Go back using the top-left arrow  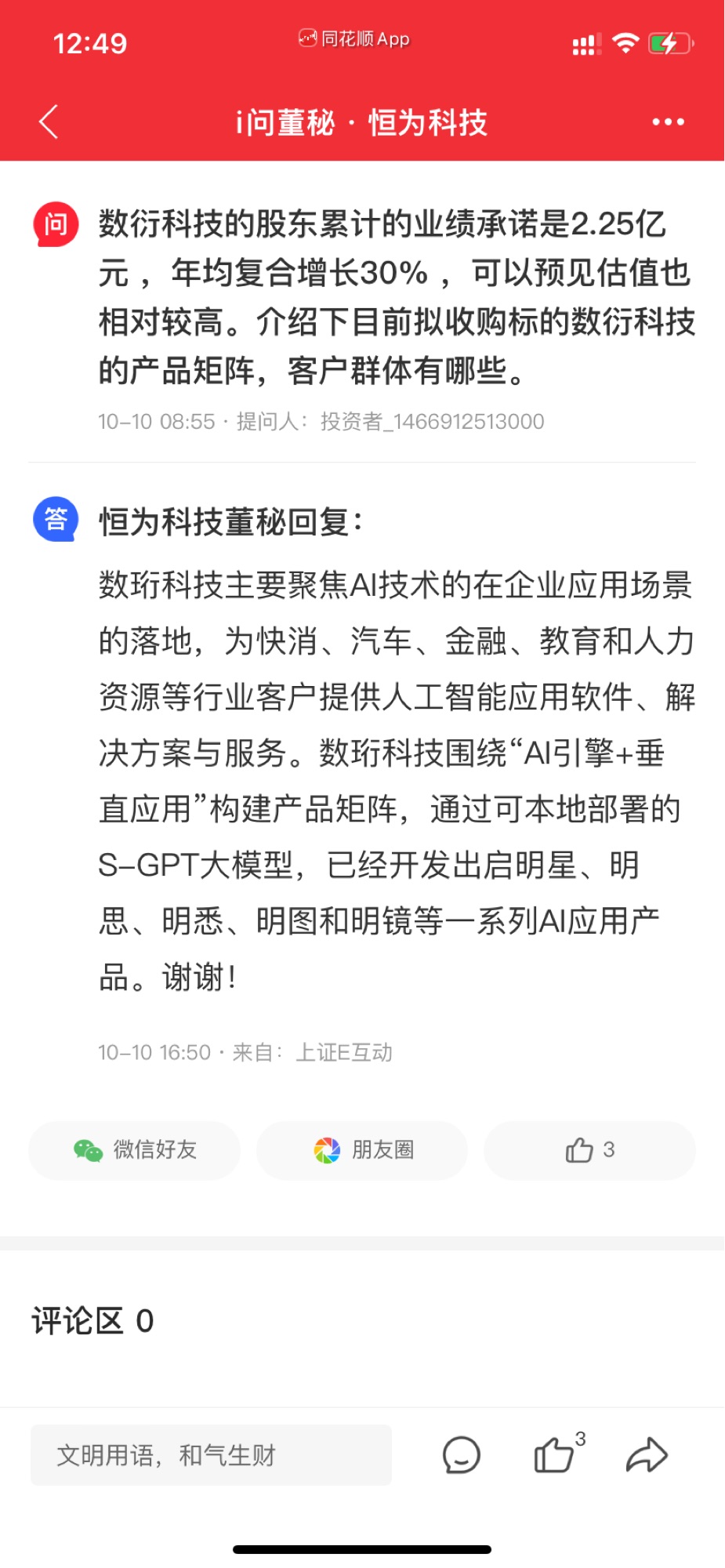pyautogui.click(x=49, y=122)
